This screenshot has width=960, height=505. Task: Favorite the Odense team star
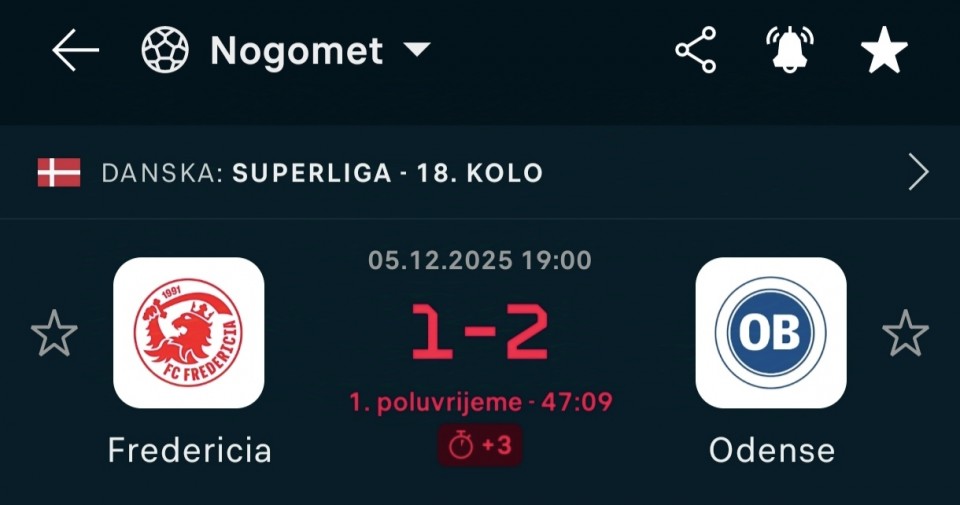(x=905, y=334)
